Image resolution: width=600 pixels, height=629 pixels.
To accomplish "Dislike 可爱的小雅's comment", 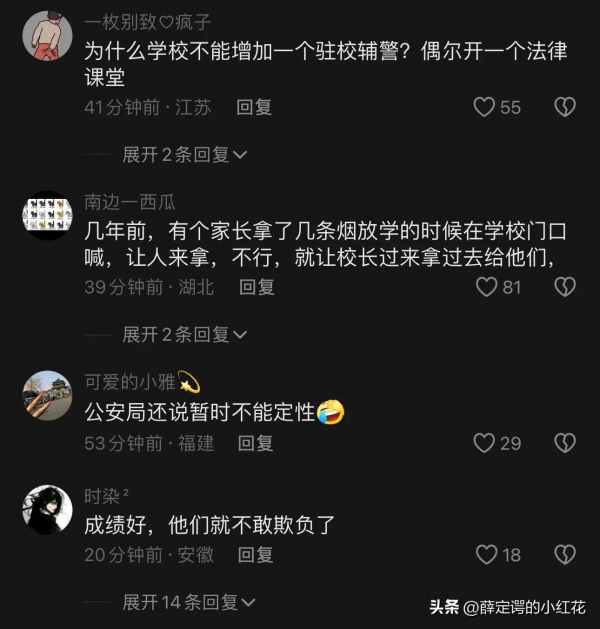I will 565,442.
